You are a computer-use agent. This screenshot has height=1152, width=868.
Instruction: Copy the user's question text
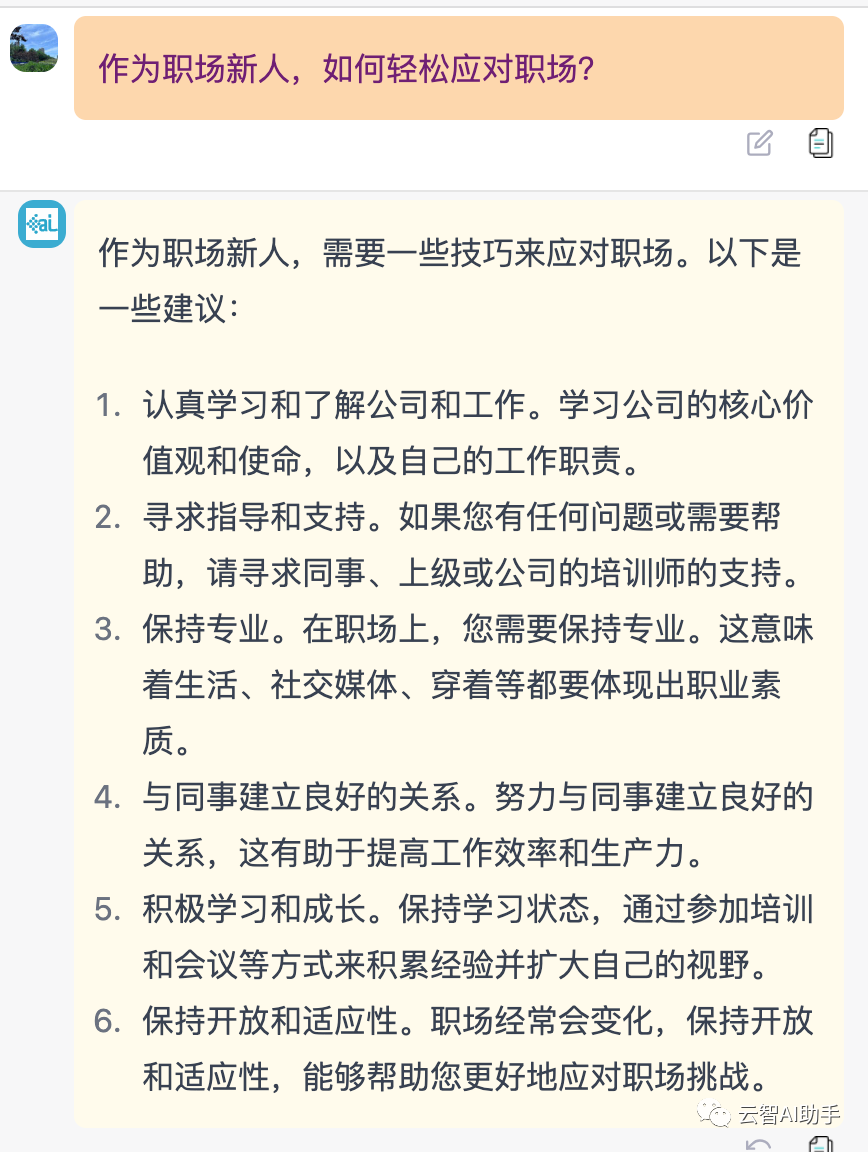pyautogui.click(x=820, y=143)
